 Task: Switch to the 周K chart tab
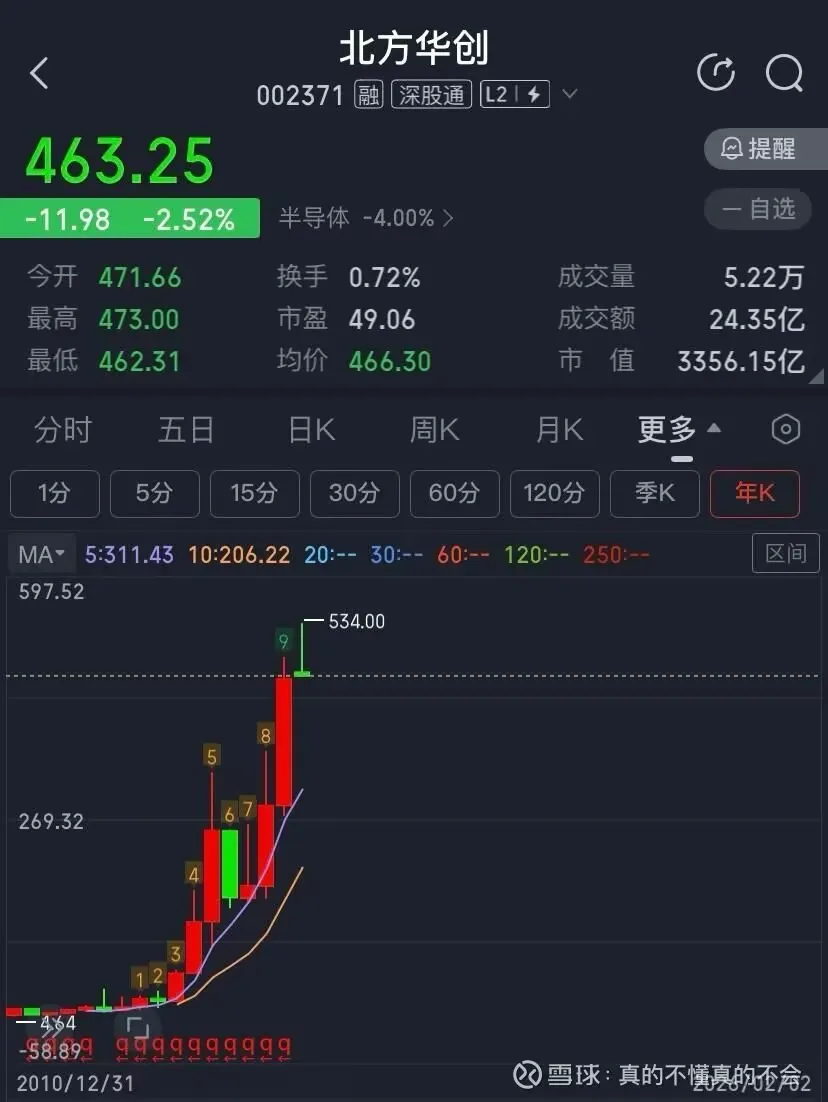tap(434, 430)
